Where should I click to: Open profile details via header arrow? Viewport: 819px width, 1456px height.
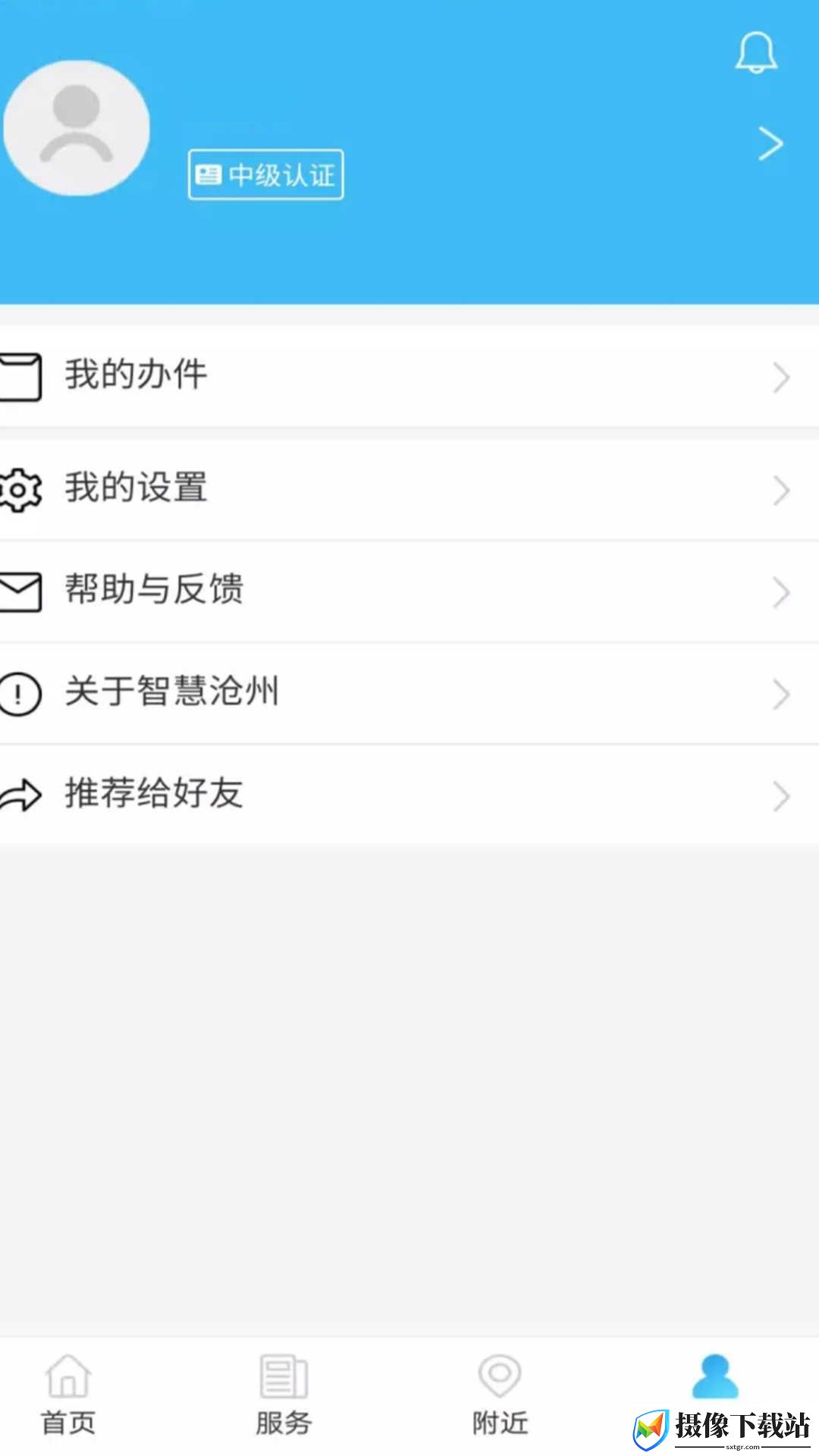click(770, 143)
